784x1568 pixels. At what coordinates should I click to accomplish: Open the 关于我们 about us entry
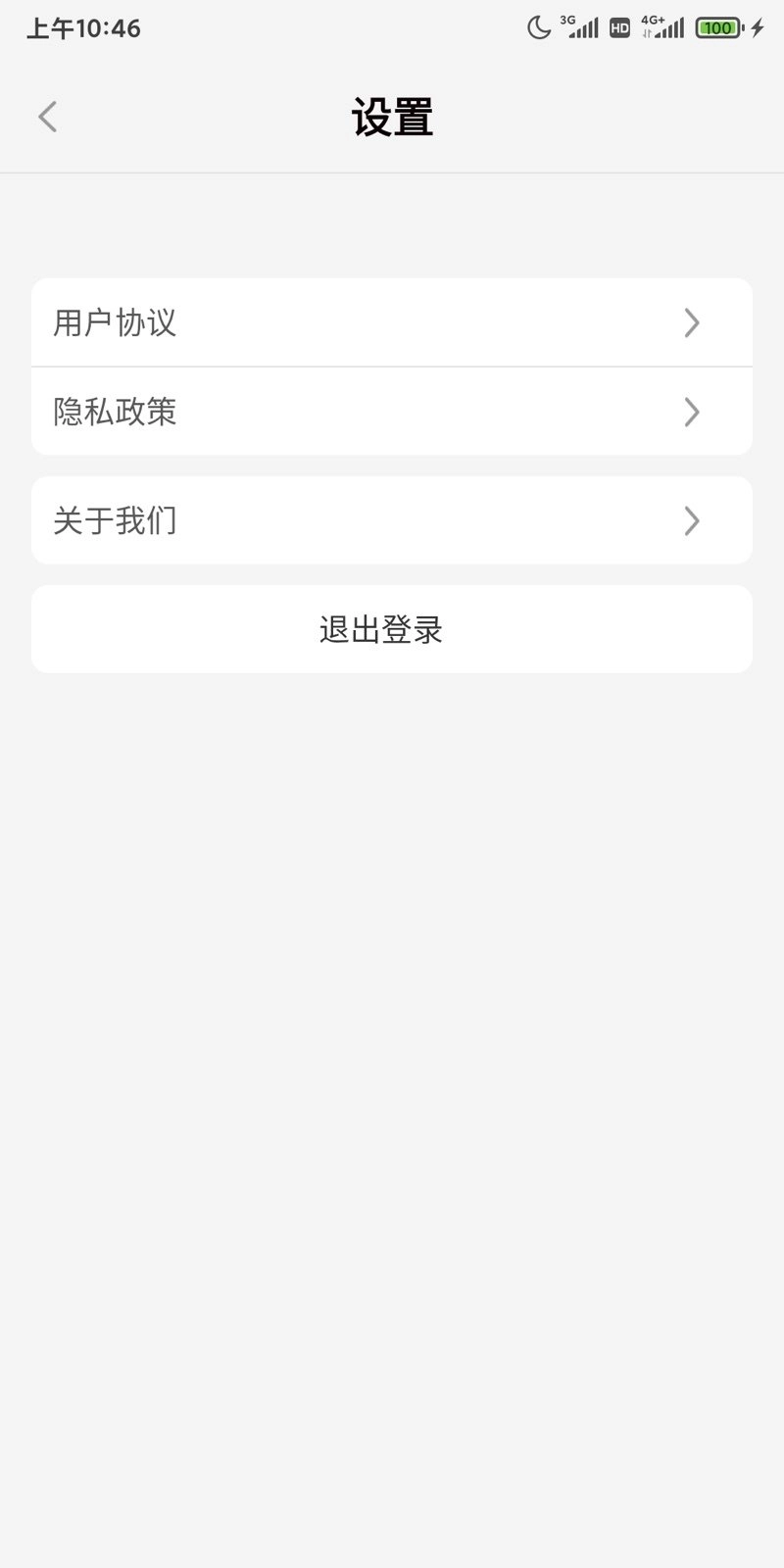pyautogui.click(x=392, y=520)
